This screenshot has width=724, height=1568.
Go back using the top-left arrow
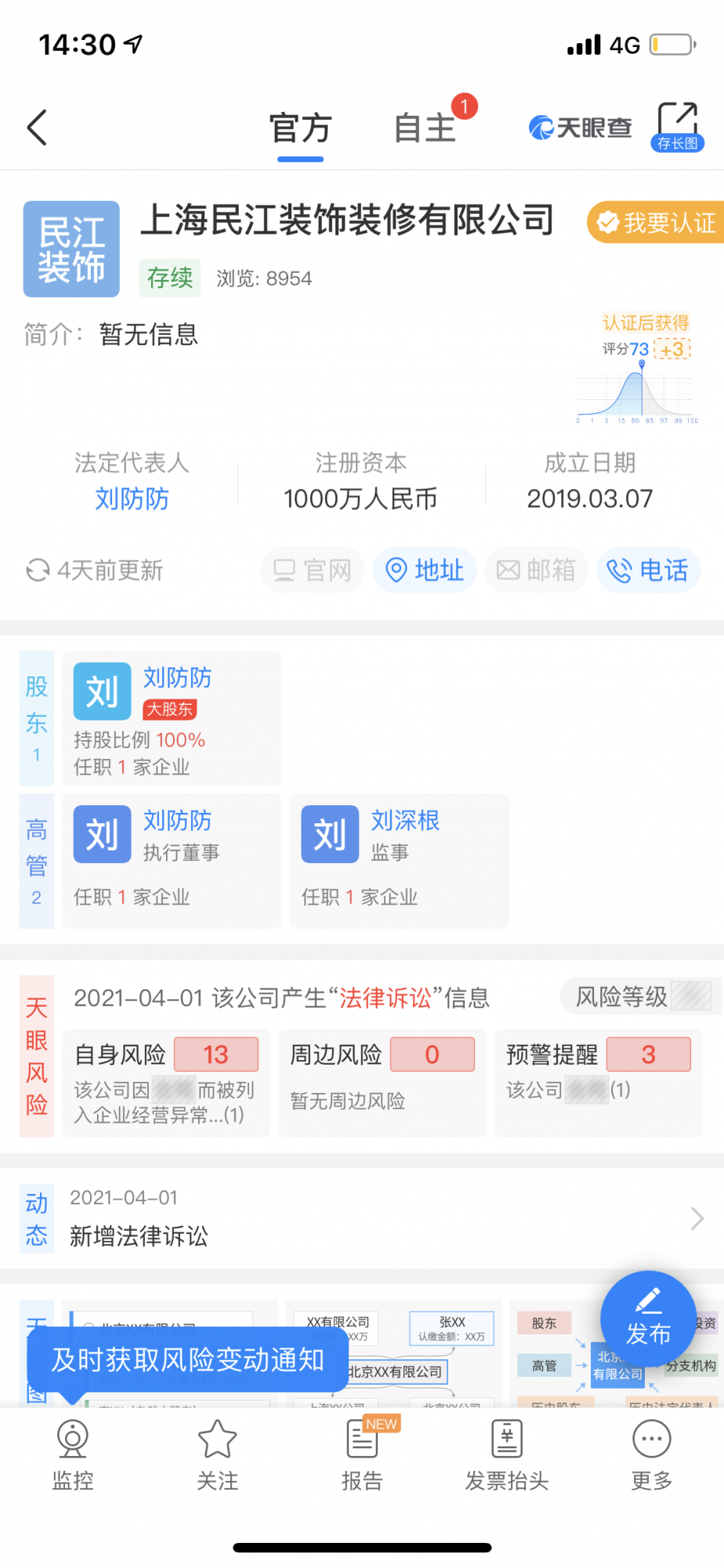point(37,127)
